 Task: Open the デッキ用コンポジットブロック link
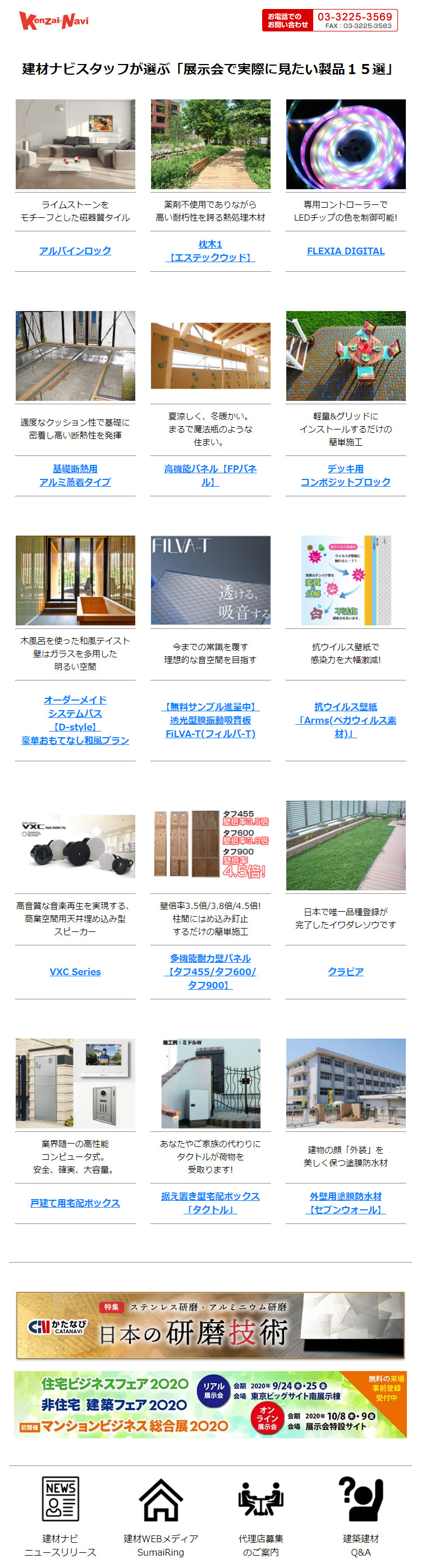point(345,476)
